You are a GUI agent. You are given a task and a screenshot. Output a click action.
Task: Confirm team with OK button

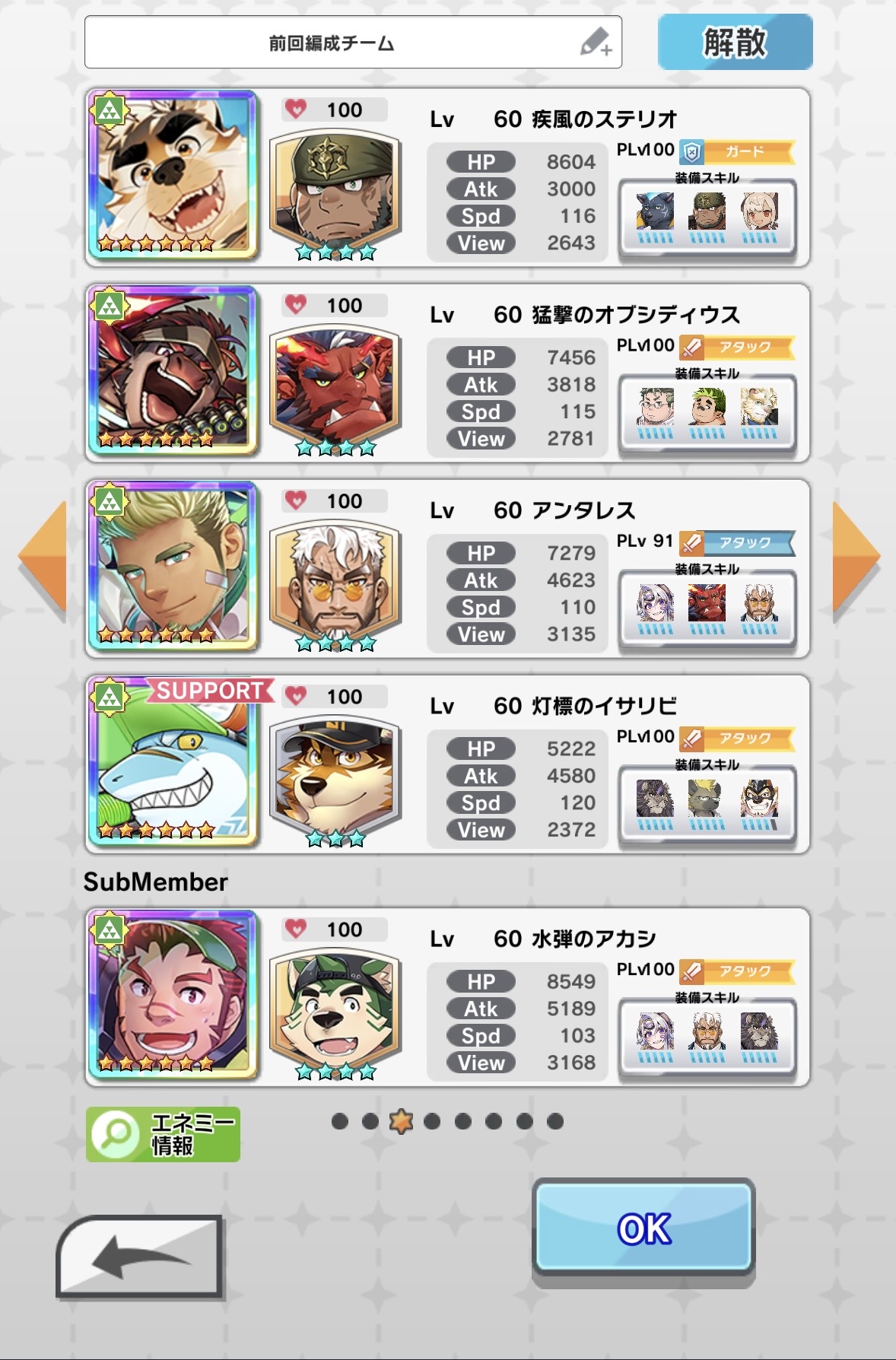[x=643, y=1228]
